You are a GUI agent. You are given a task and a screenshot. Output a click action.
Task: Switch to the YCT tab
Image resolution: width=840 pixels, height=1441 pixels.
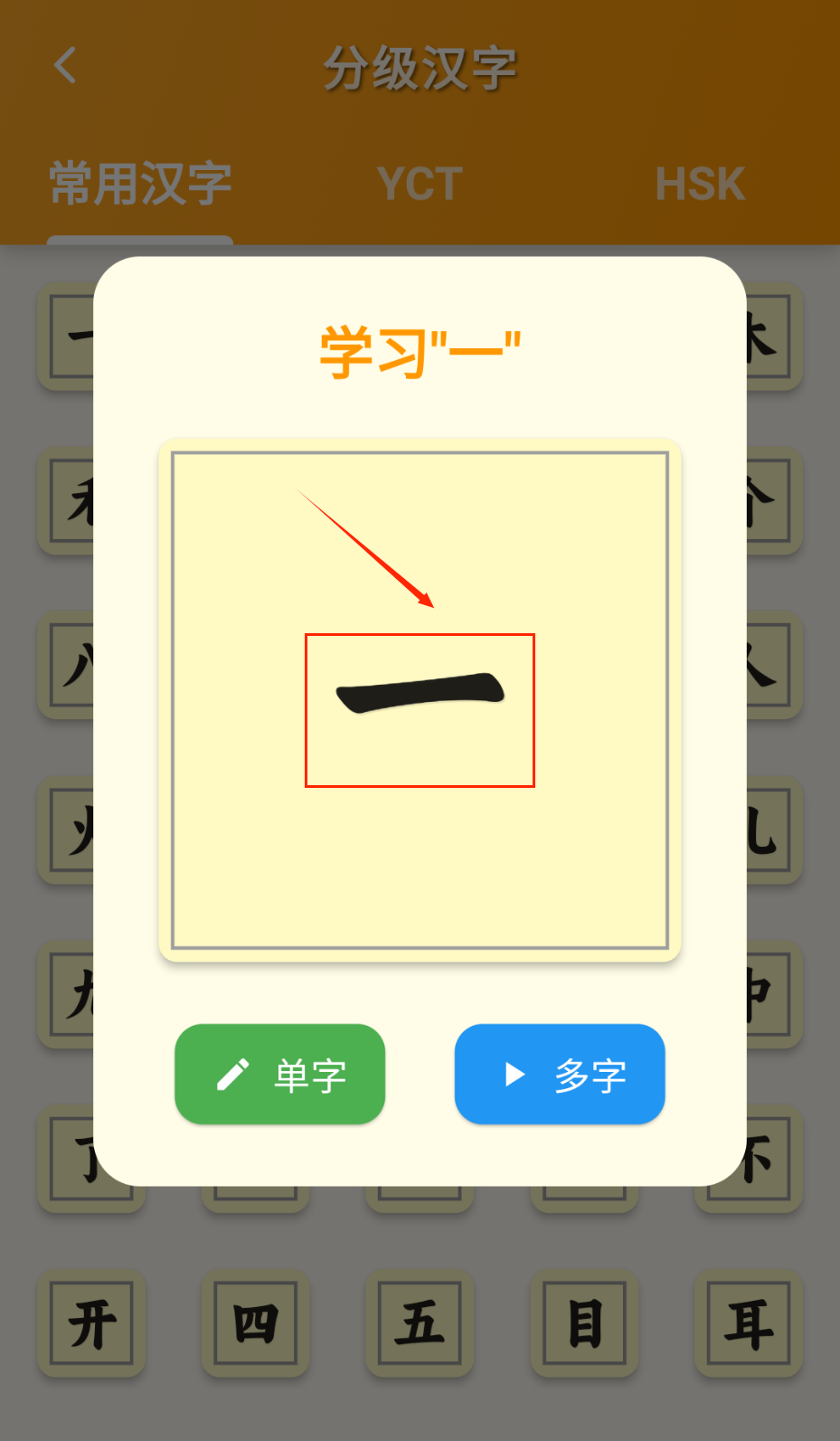coord(420,184)
